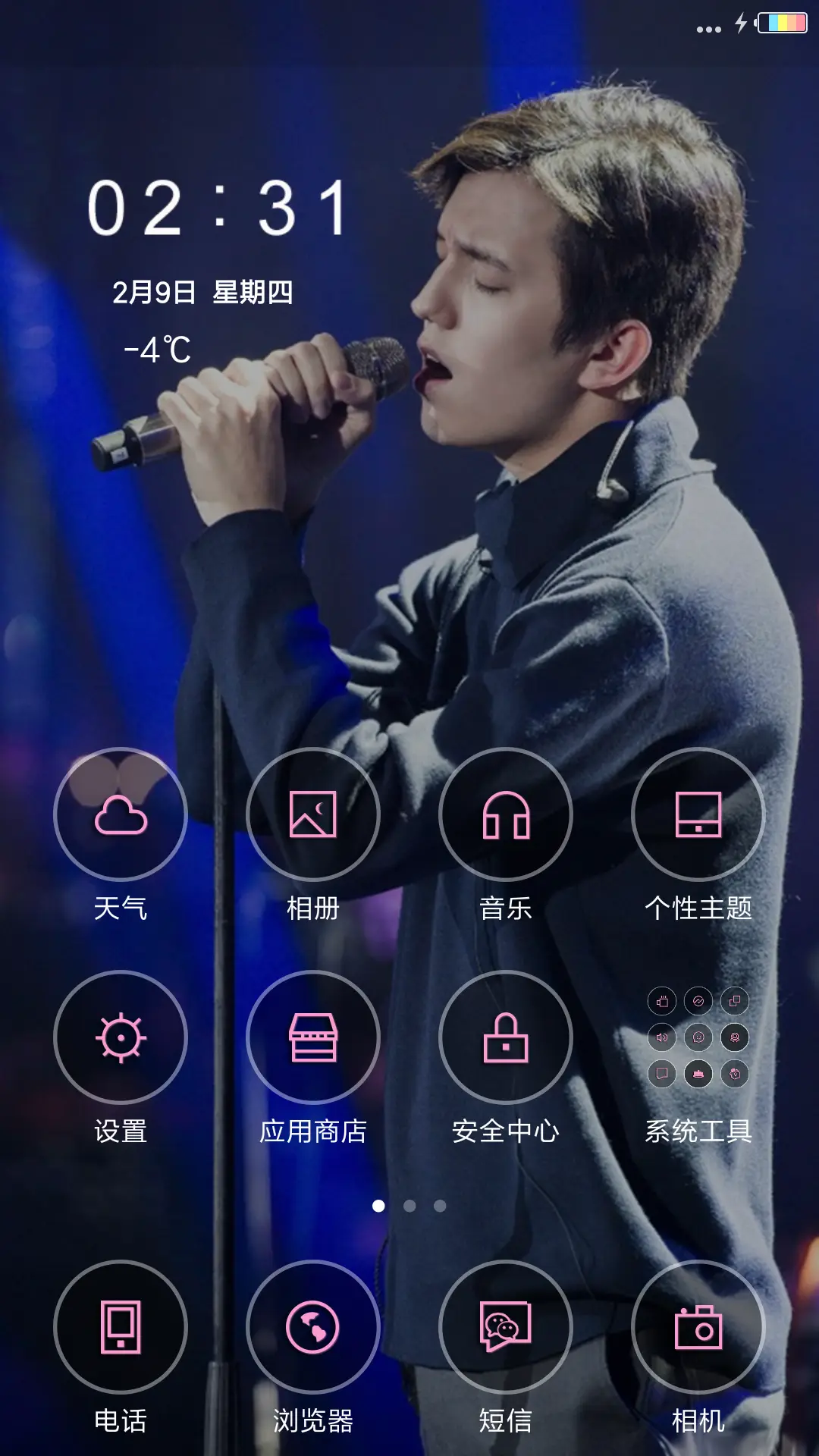The width and height of the screenshot is (819, 1456).
Task: Tap the compass mini icon inside 系统工具
Action: (698, 1003)
